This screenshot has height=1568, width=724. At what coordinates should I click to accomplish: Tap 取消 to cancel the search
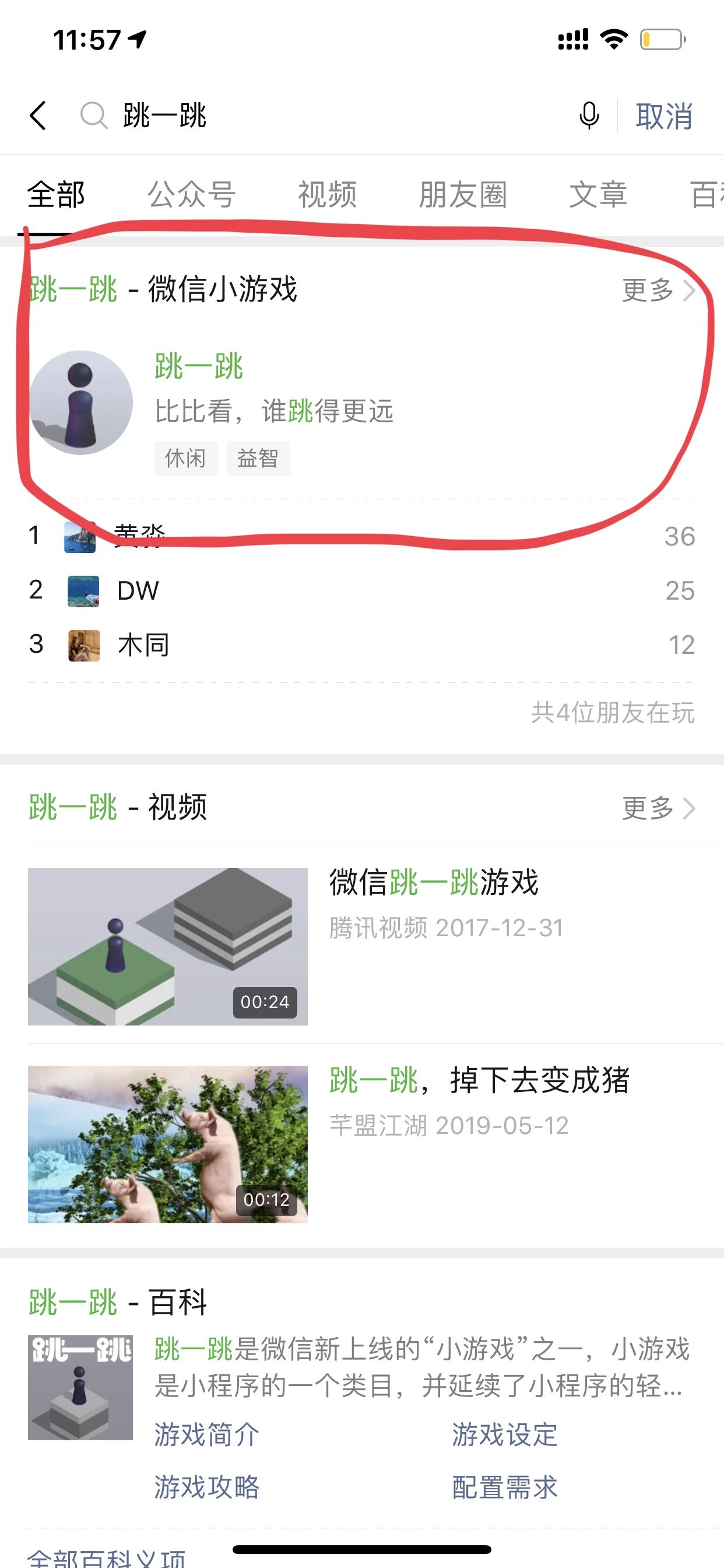(664, 116)
